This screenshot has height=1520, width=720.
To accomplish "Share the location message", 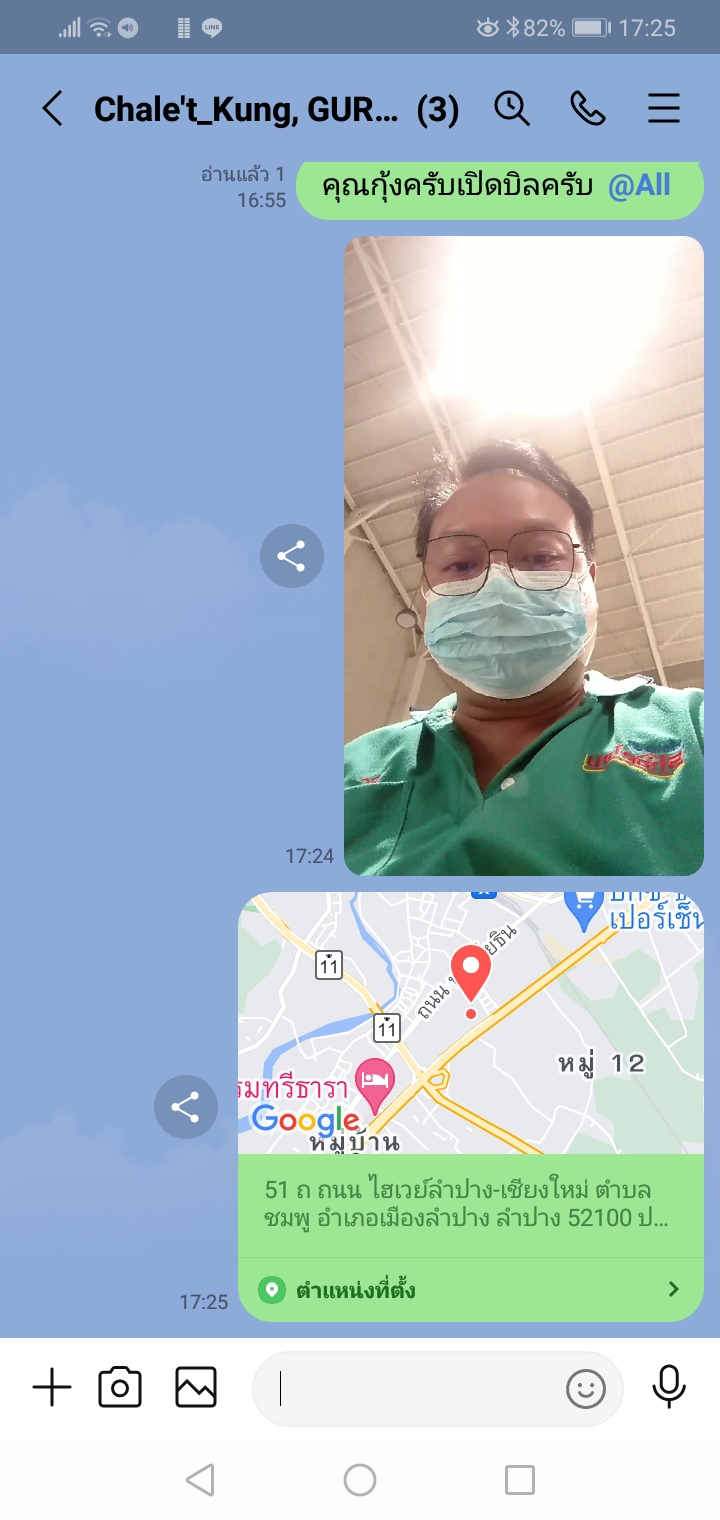I will point(185,1107).
